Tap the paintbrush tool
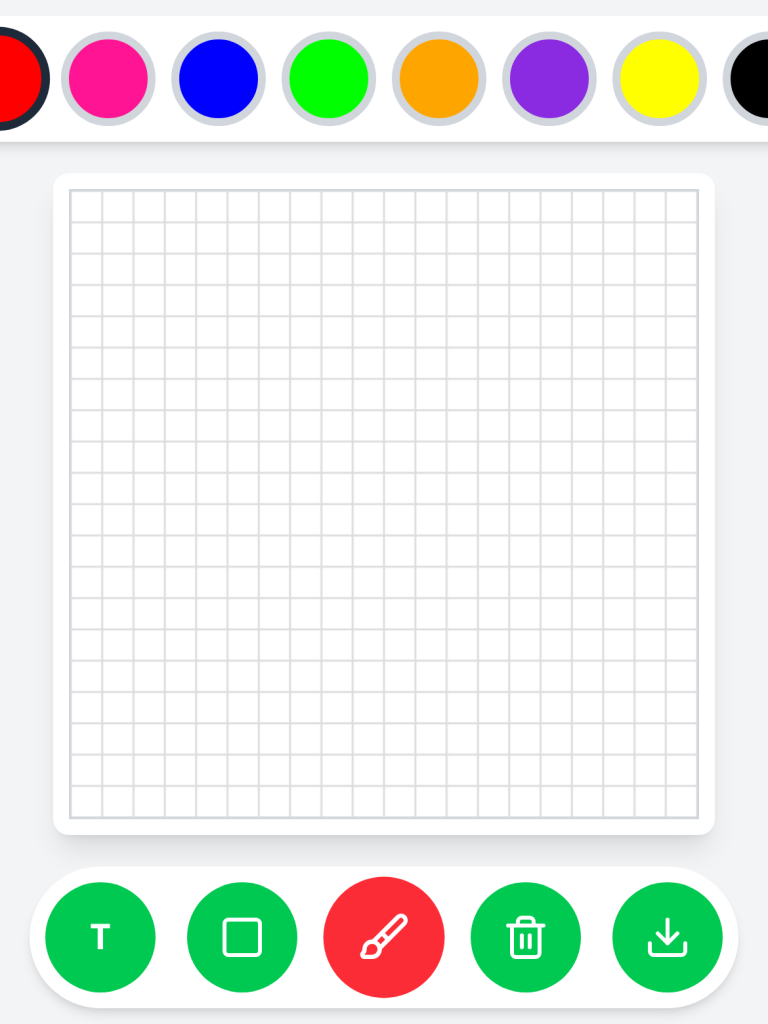The image size is (768, 1024). click(x=384, y=938)
